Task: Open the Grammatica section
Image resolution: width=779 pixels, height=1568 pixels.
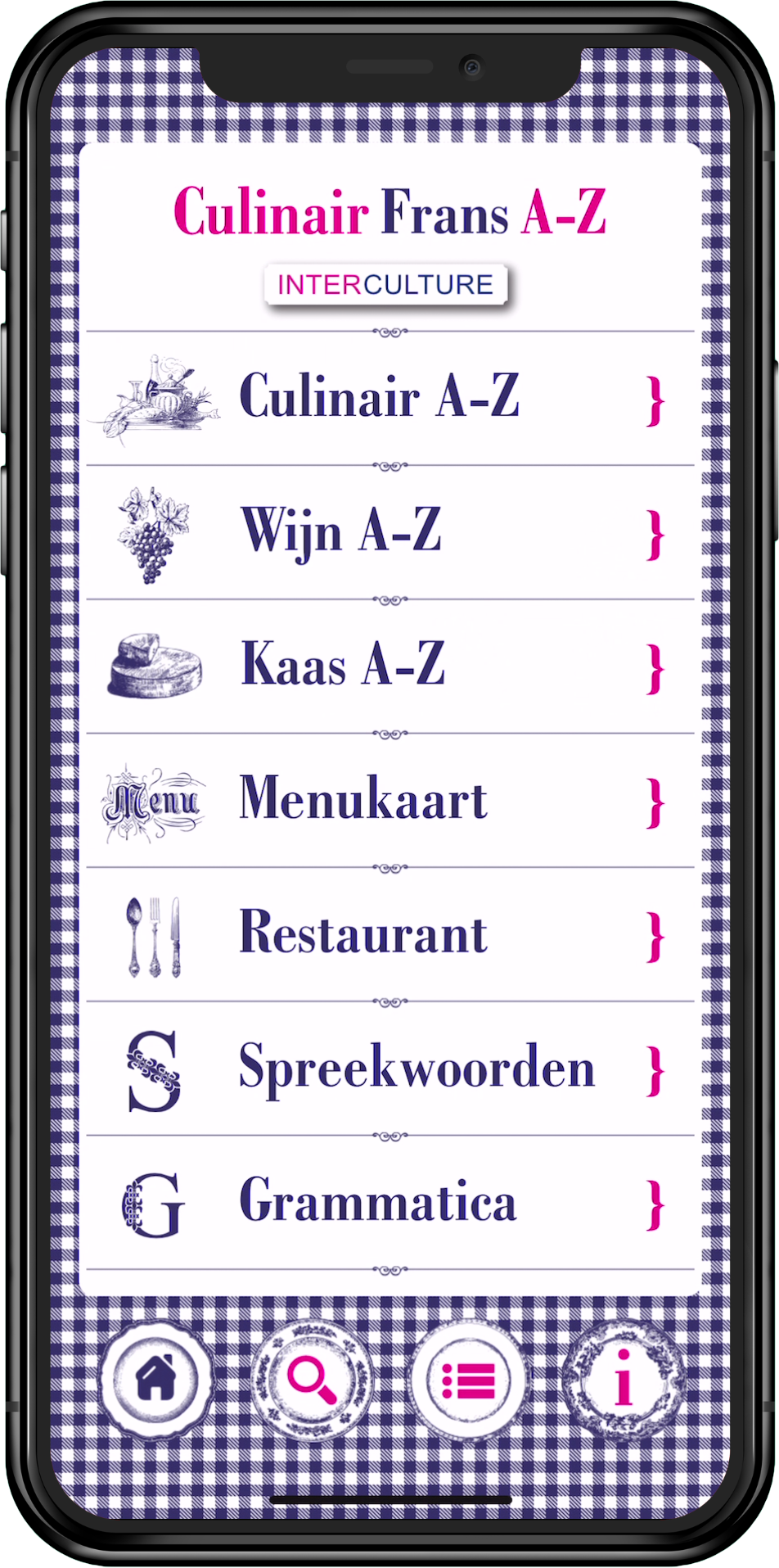Action: (x=377, y=1202)
